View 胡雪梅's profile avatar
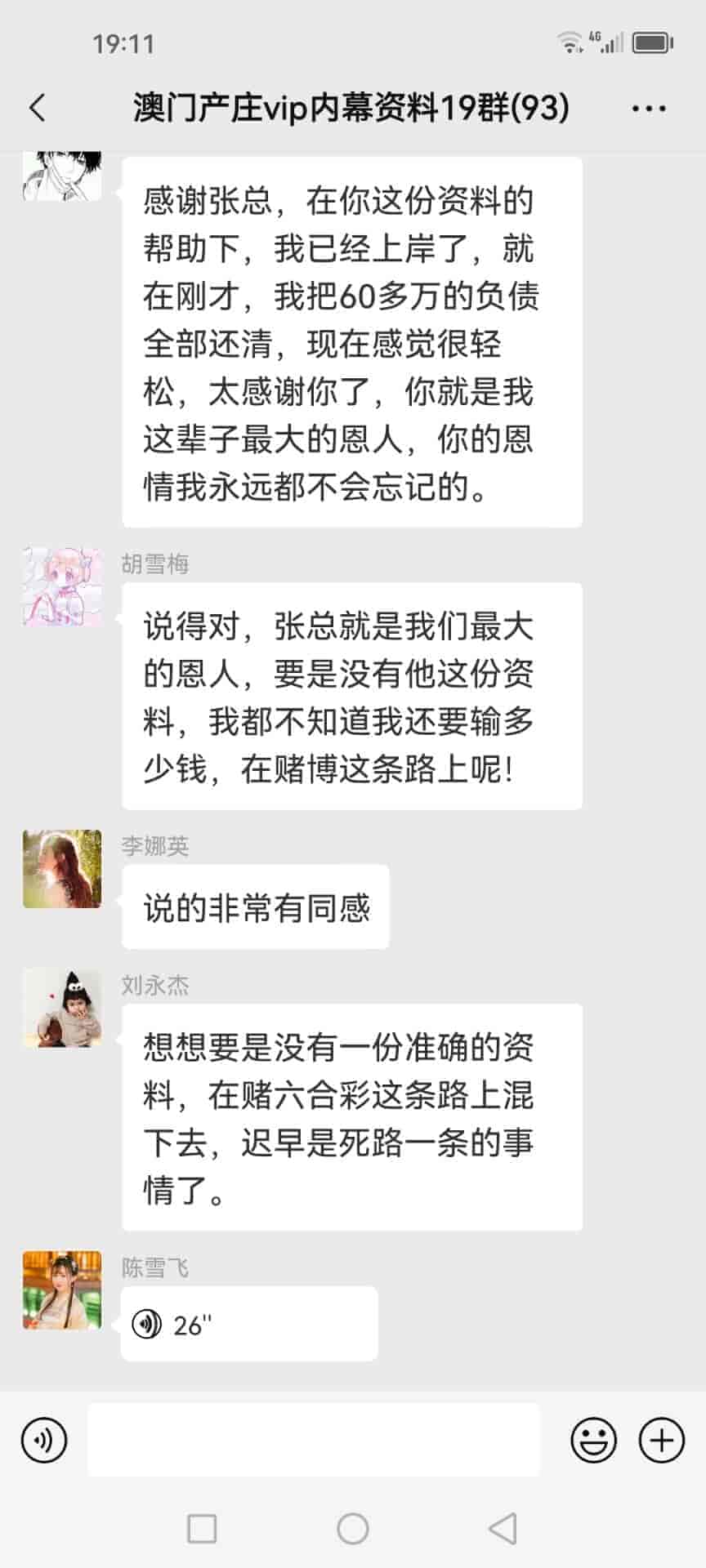This screenshot has height=1568, width=706. point(62,587)
